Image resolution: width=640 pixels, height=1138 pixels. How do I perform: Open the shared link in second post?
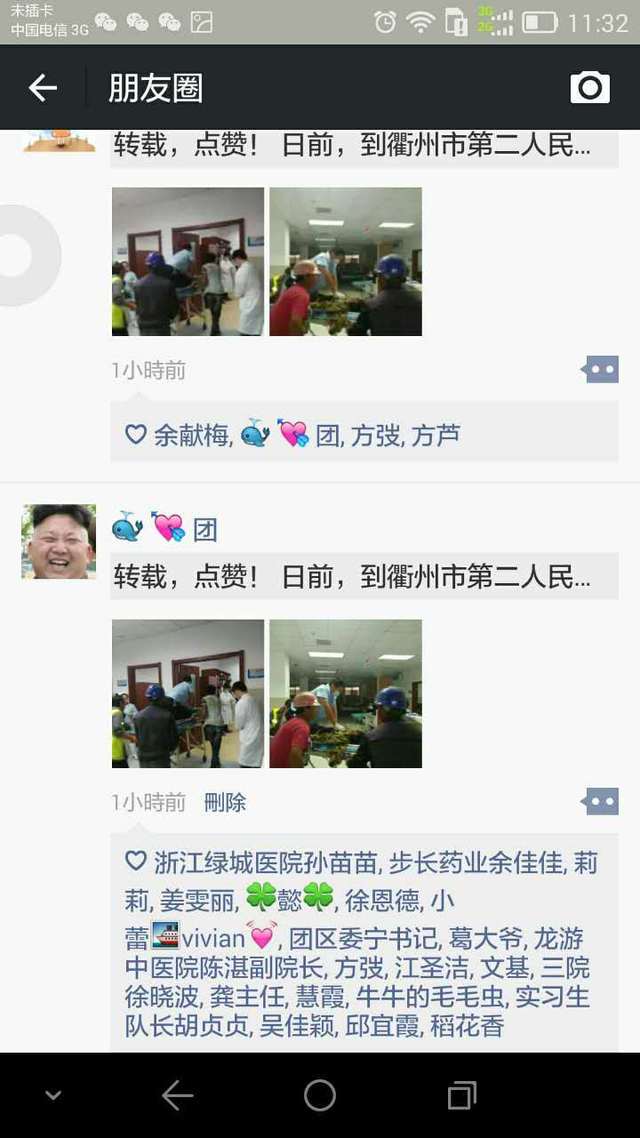pyautogui.click(x=364, y=577)
